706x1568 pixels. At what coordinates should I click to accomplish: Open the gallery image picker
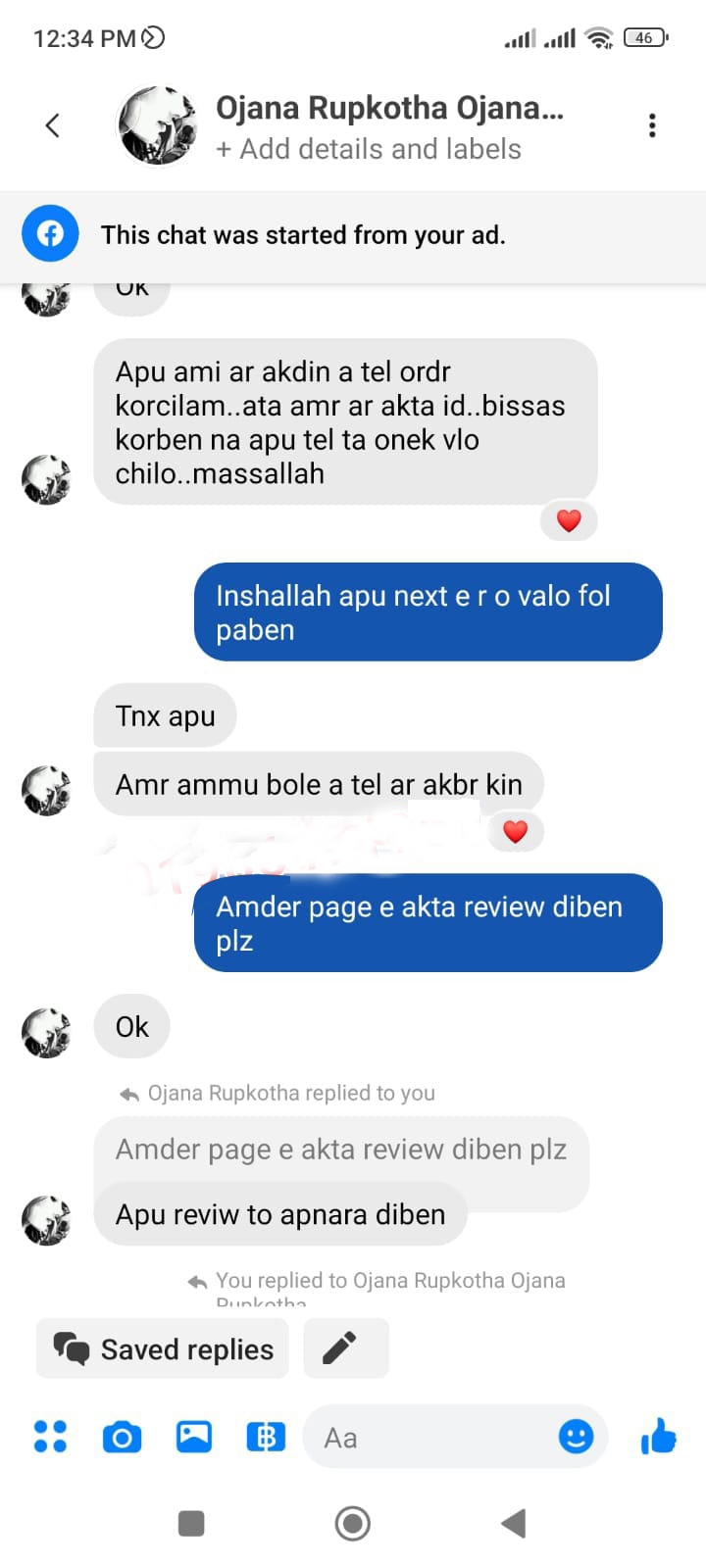coord(194,1437)
